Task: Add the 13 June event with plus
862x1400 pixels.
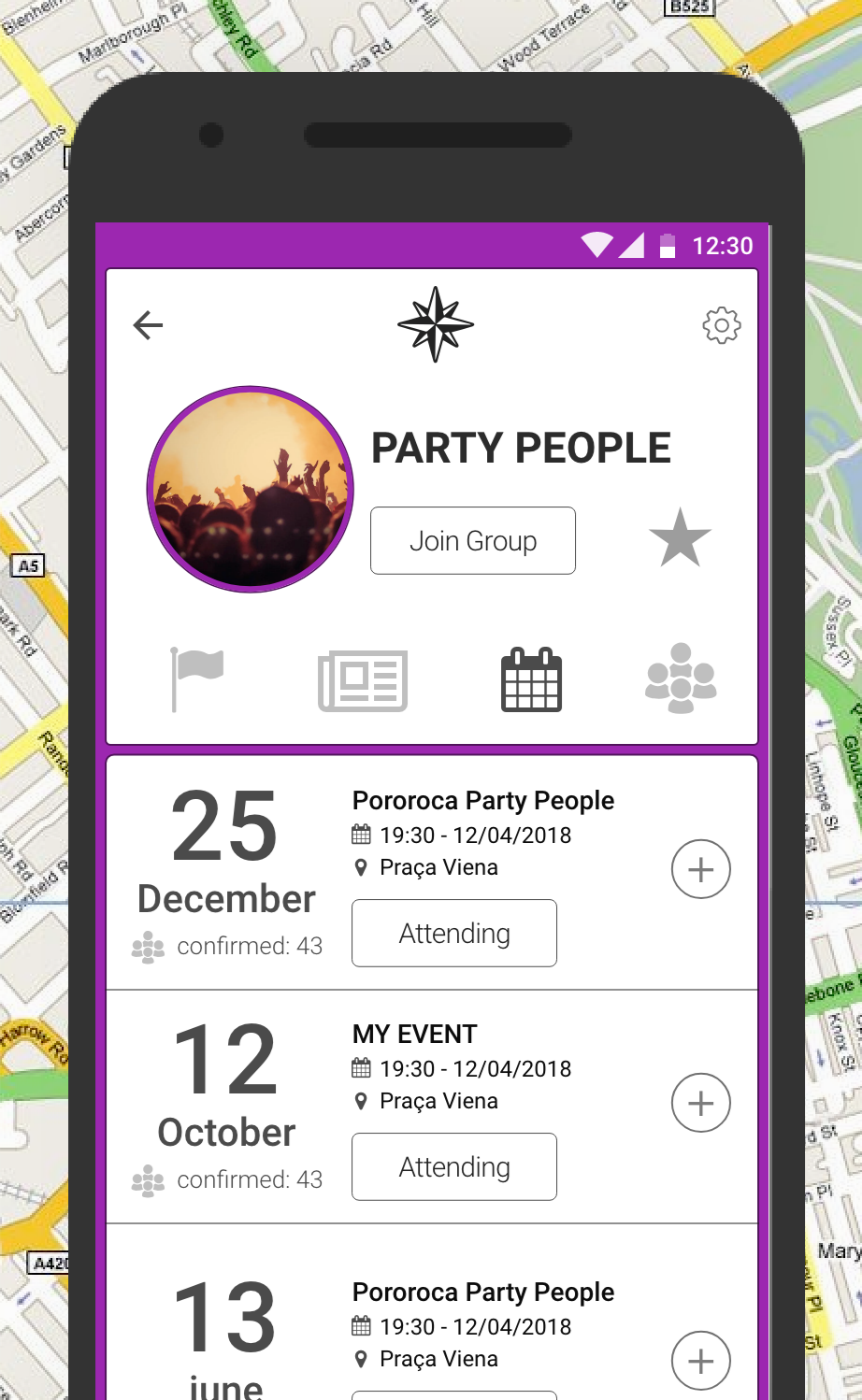Action: pyautogui.click(x=700, y=1361)
